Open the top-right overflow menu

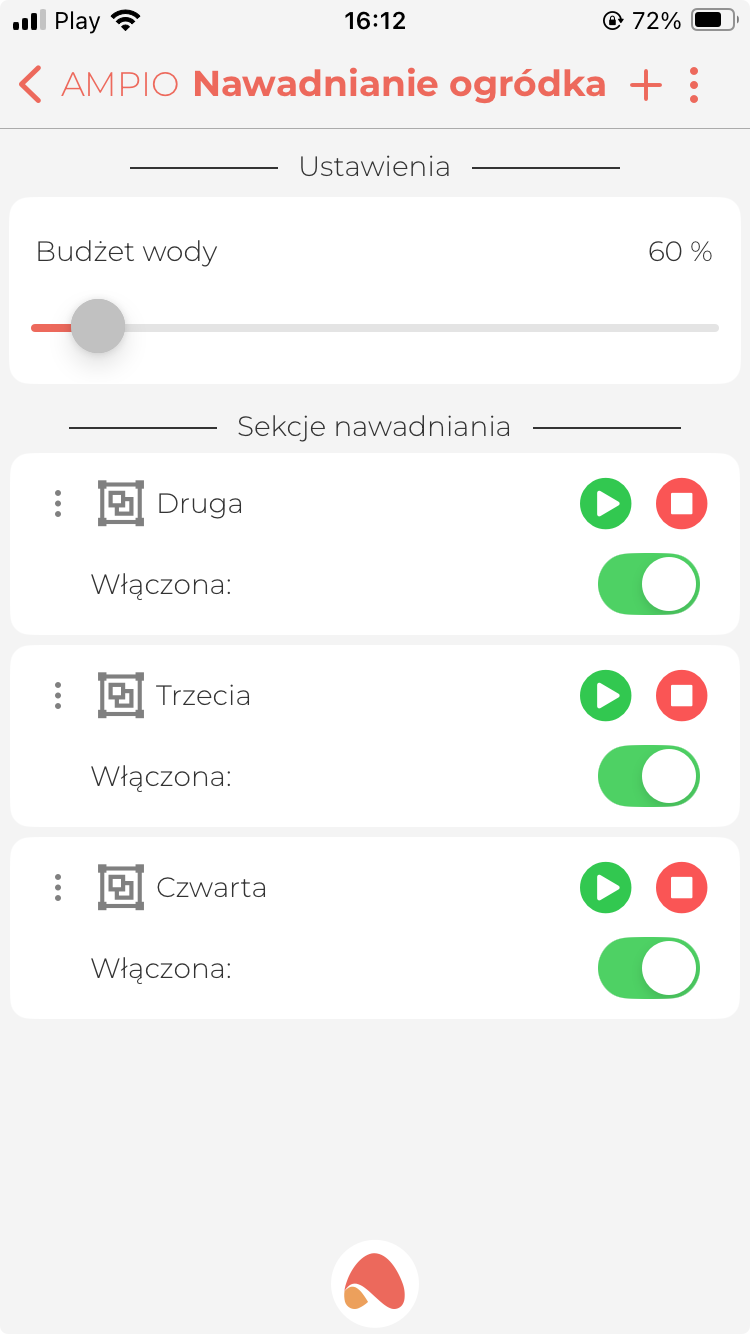[x=695, y=86]
